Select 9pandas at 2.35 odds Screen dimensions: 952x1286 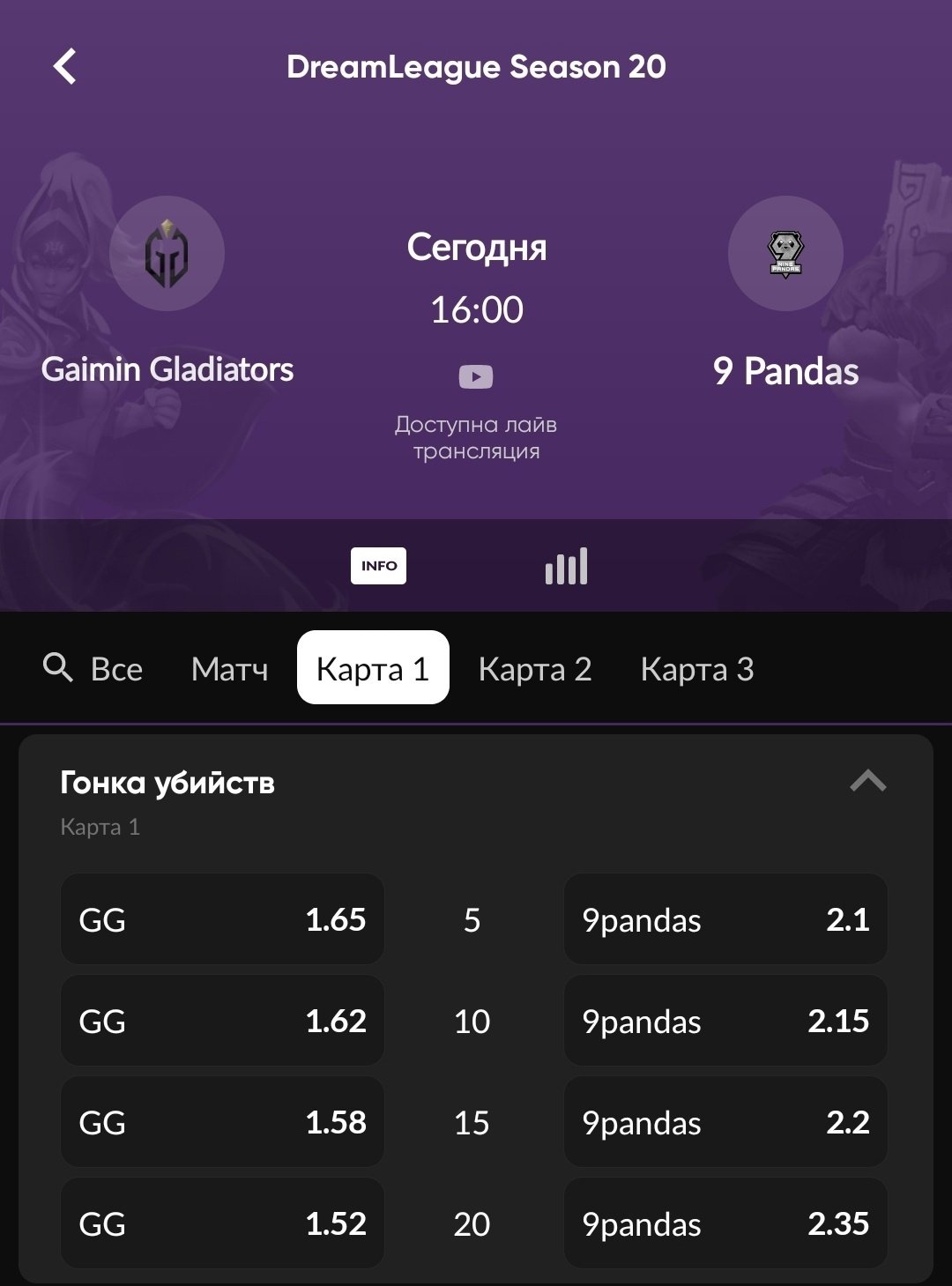[725, 1223]
